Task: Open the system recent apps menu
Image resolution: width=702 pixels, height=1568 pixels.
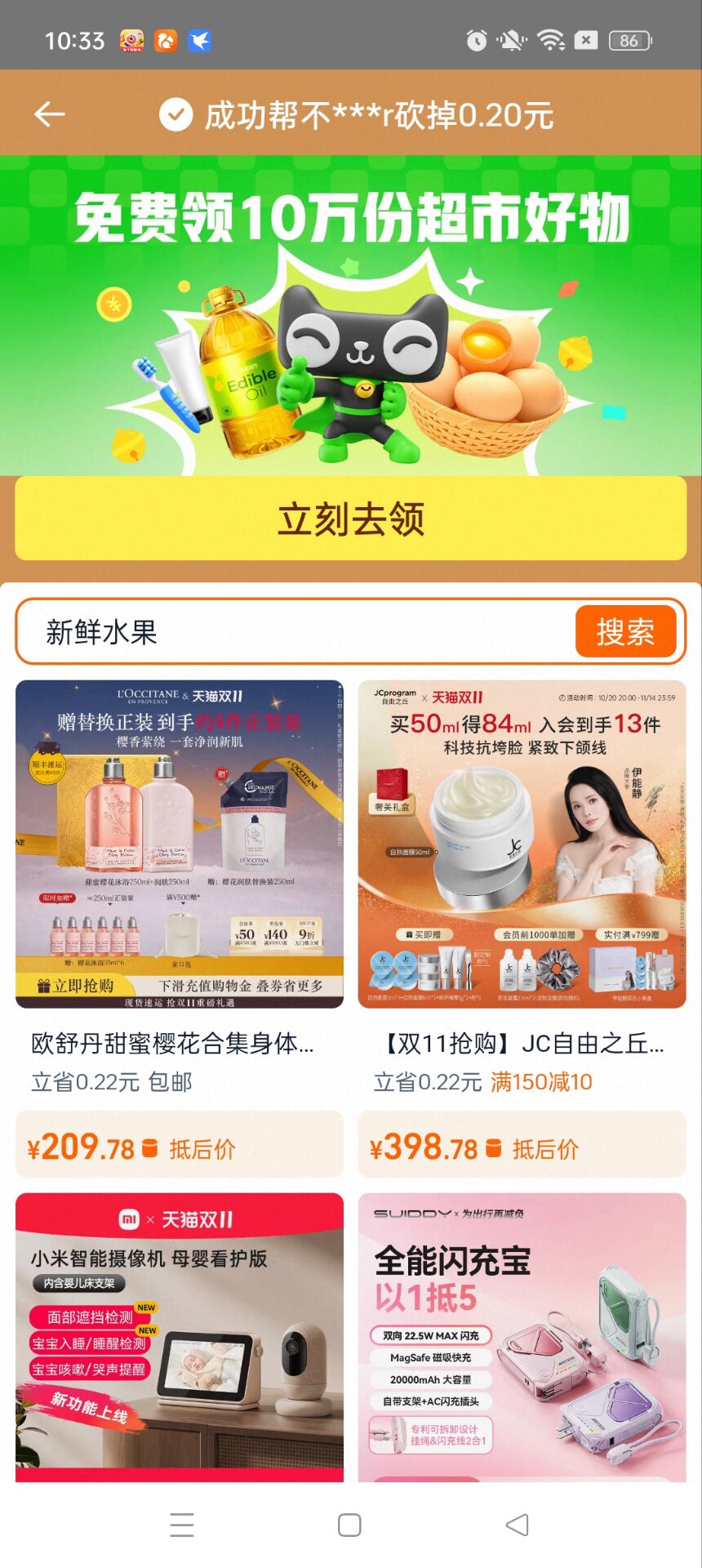Action: pos(181,1525)
